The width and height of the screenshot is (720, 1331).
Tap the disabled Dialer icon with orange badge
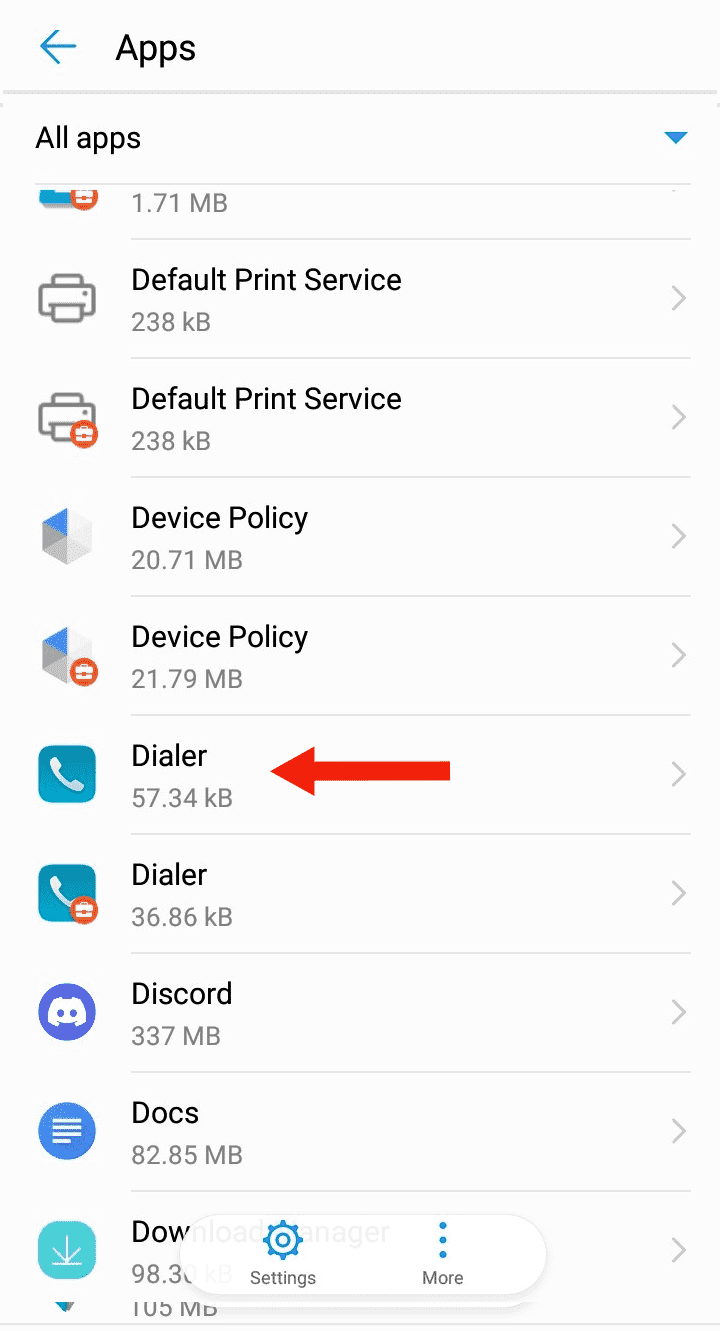click(66, 893)
